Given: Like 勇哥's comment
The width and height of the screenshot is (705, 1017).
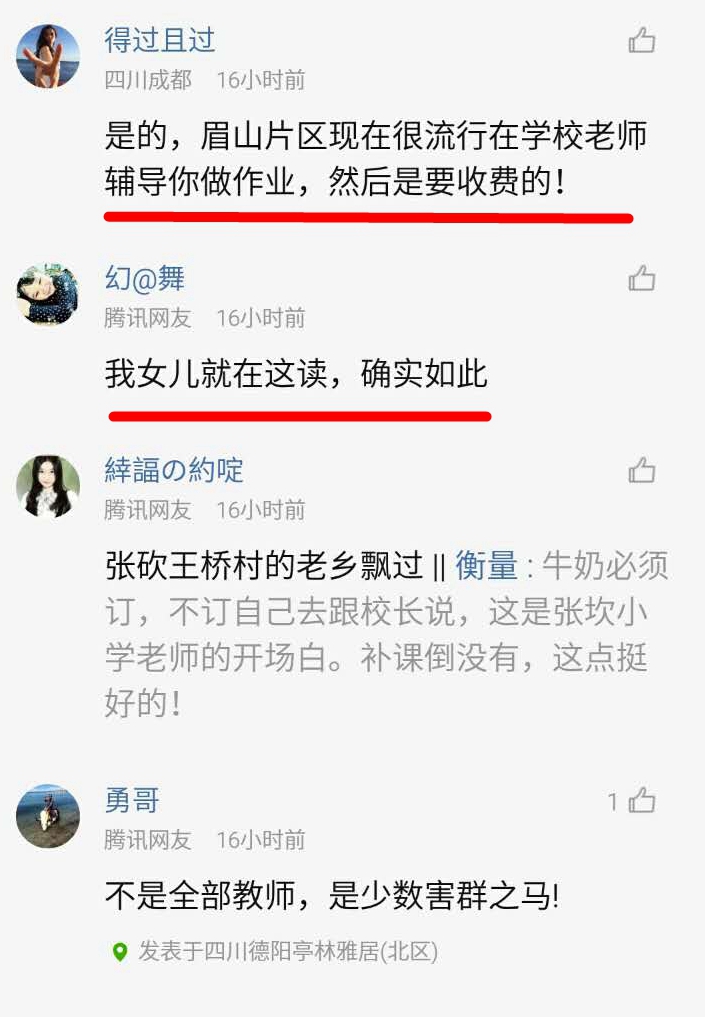Looking at the screenshot, I should [641, 800].
